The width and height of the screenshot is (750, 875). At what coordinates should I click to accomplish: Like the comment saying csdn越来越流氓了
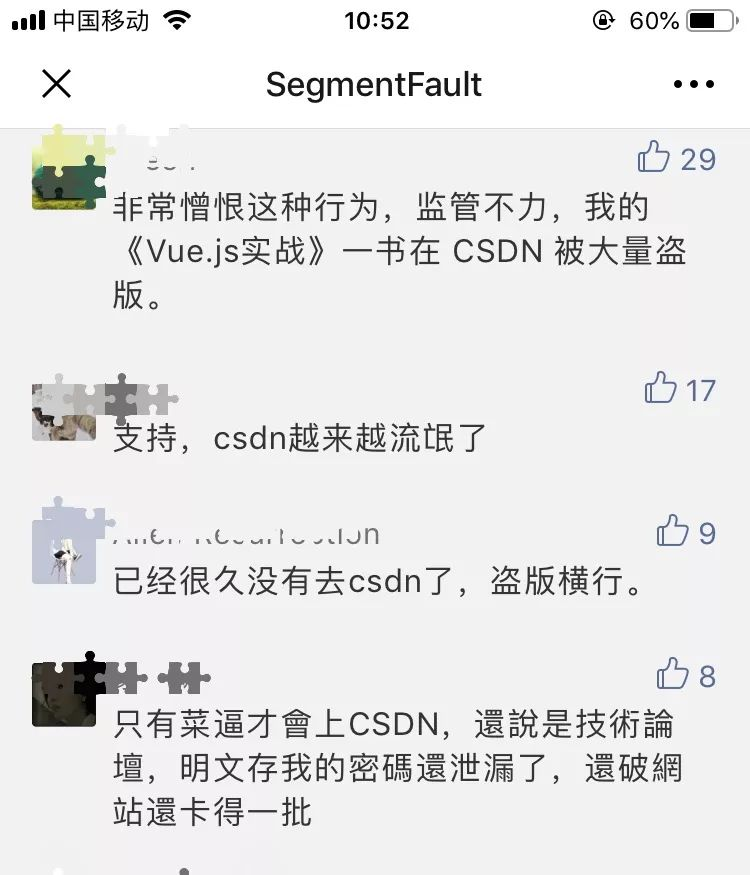pyautogui.click(x=661, y=388)
